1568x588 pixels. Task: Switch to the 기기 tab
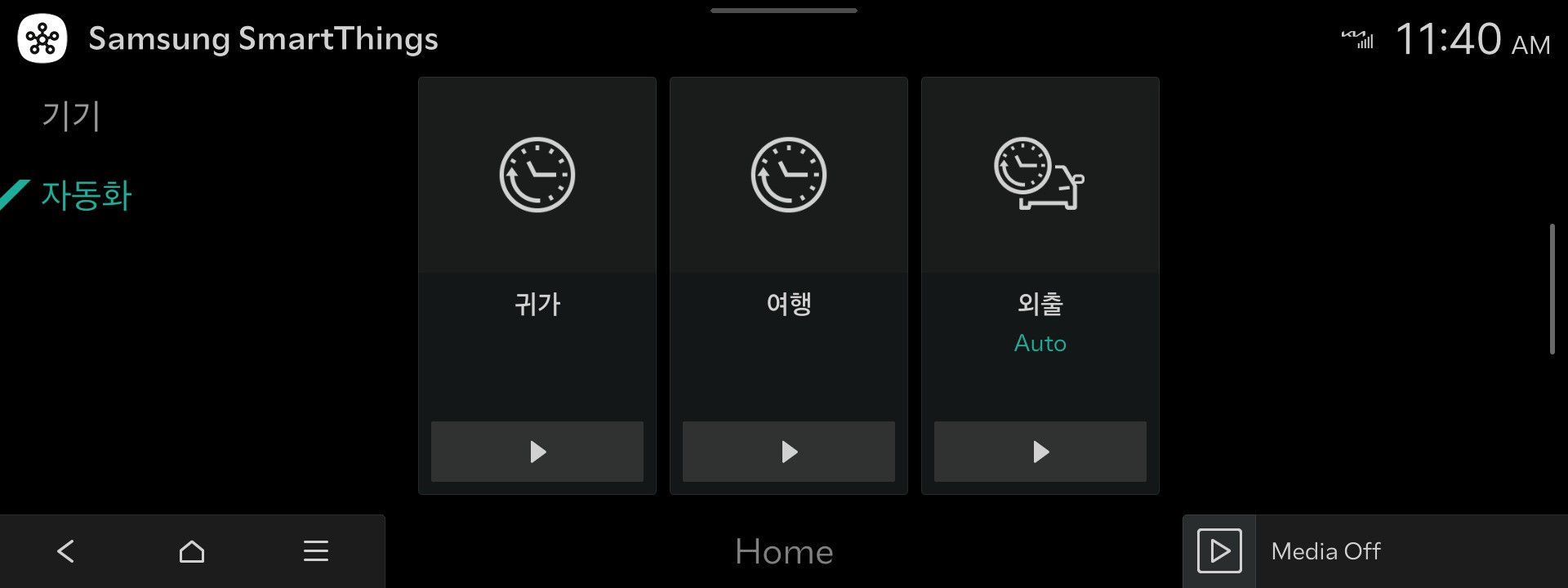click(71, 116)
